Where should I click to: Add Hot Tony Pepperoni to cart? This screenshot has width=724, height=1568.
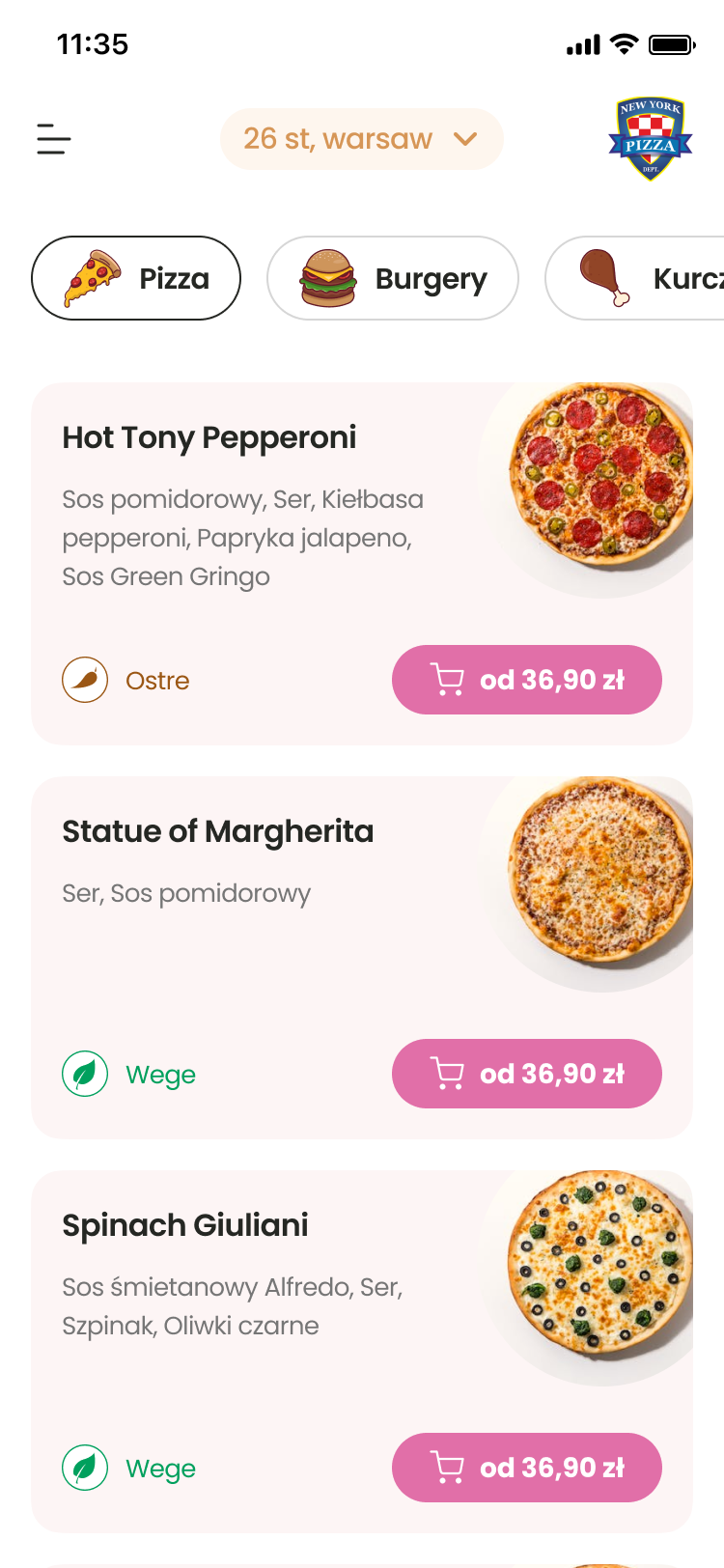(526, 680)
